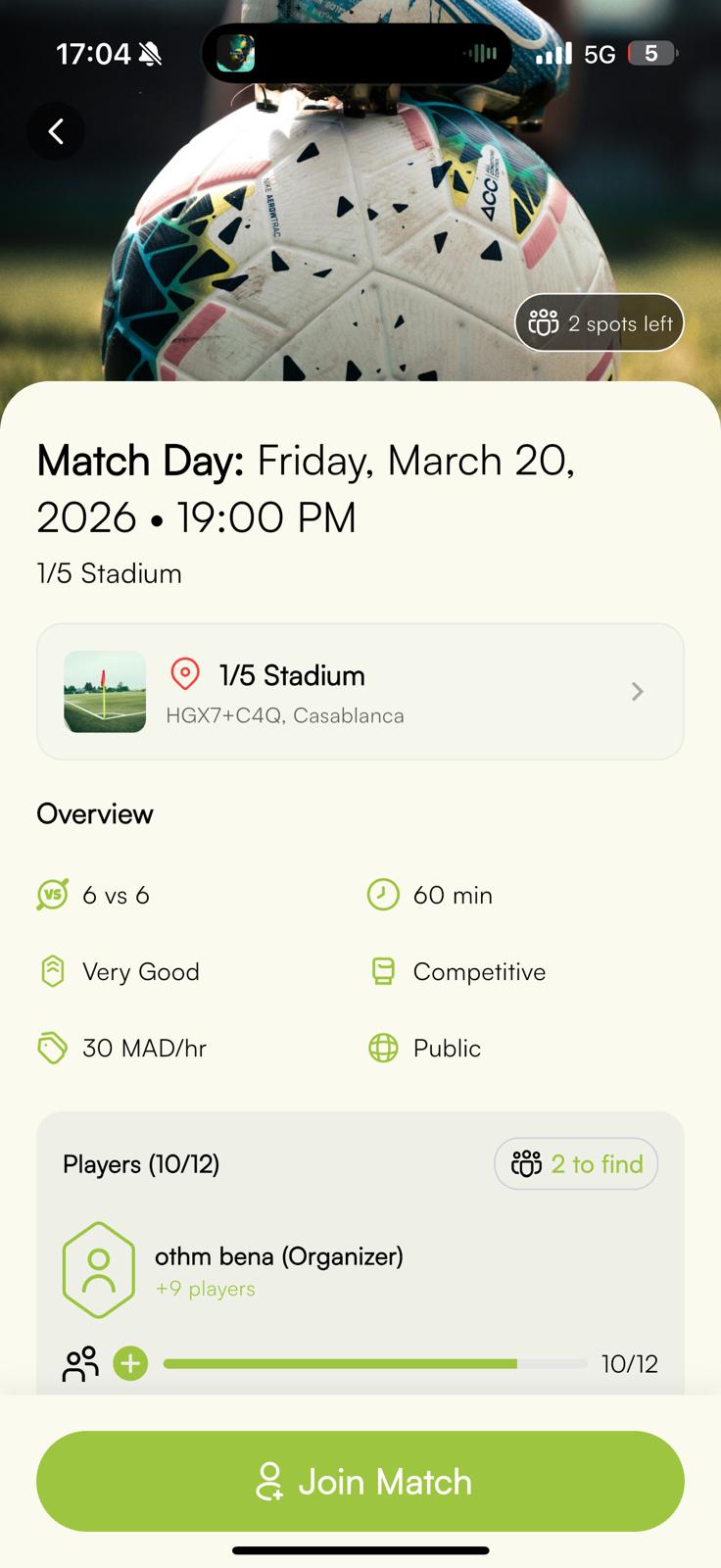The width and height of the screenshot is (721, 1568).
Task: Tap the 2 to find players badge
Action: point(576,1163)
